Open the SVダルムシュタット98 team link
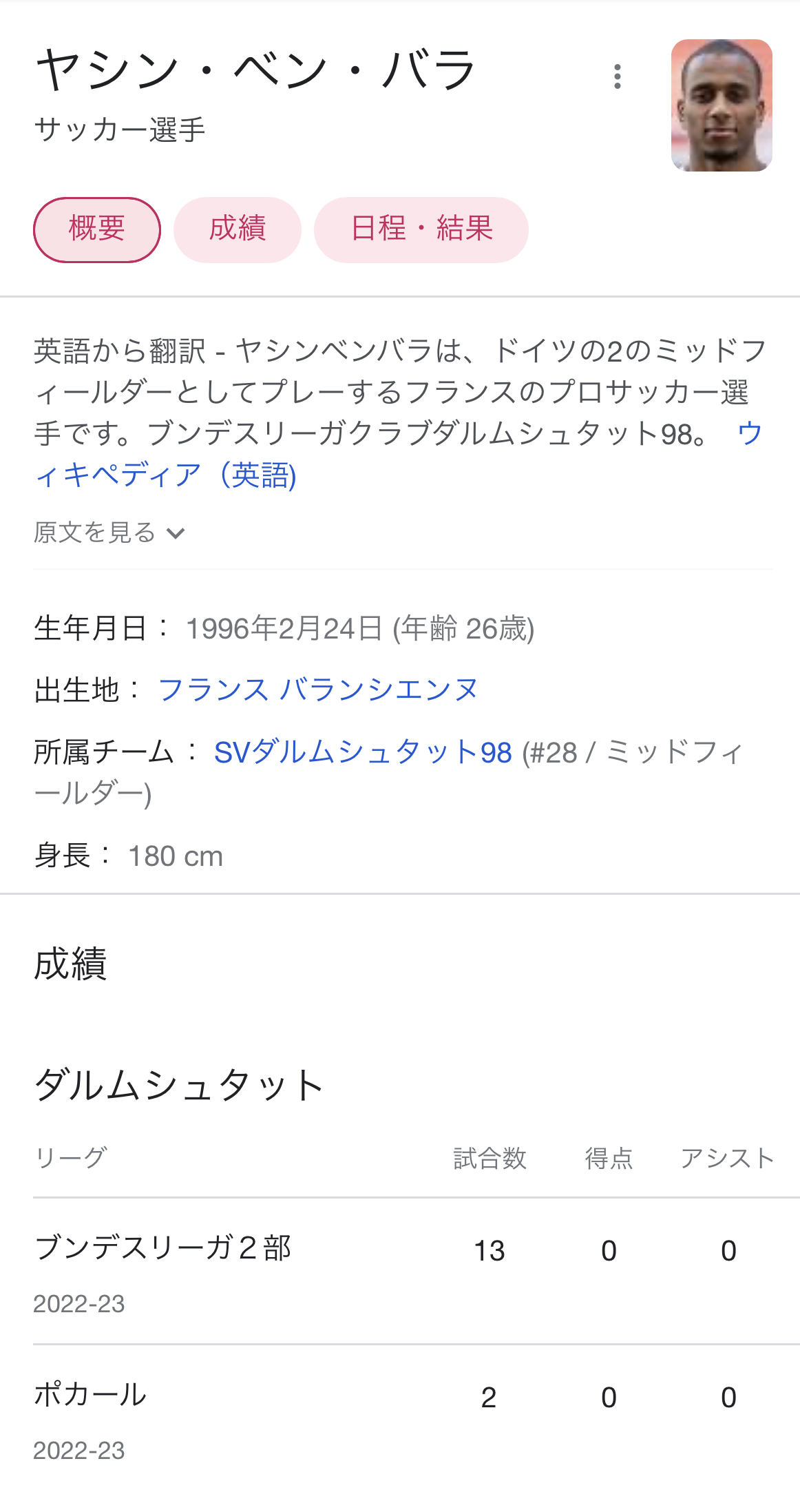This screenshot has width=800, height=1512. click(363, 752)
